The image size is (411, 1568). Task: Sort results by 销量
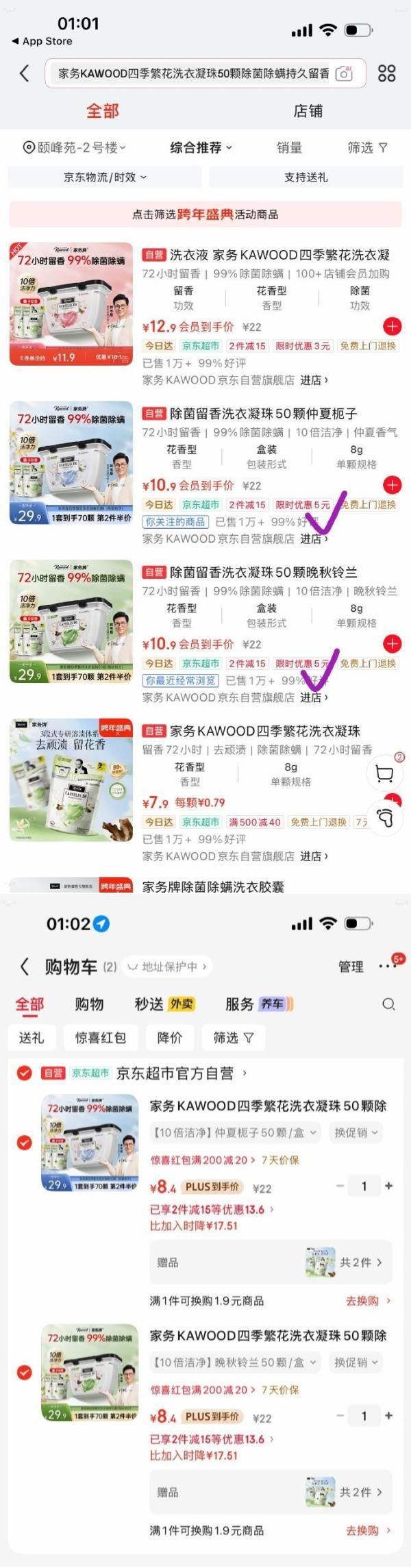tap(289, 147)
